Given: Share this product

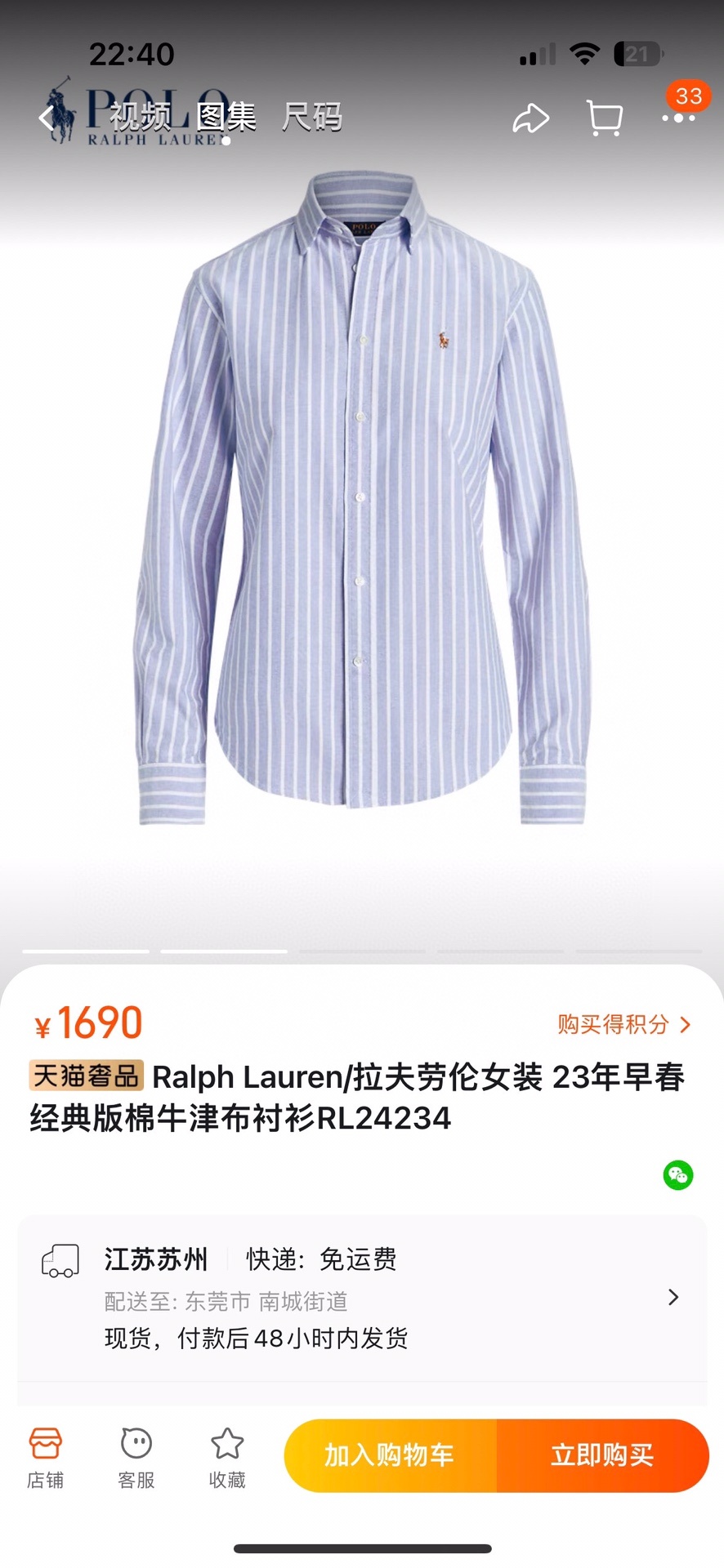Looking at the screenshot, I should tap(530, 118).
